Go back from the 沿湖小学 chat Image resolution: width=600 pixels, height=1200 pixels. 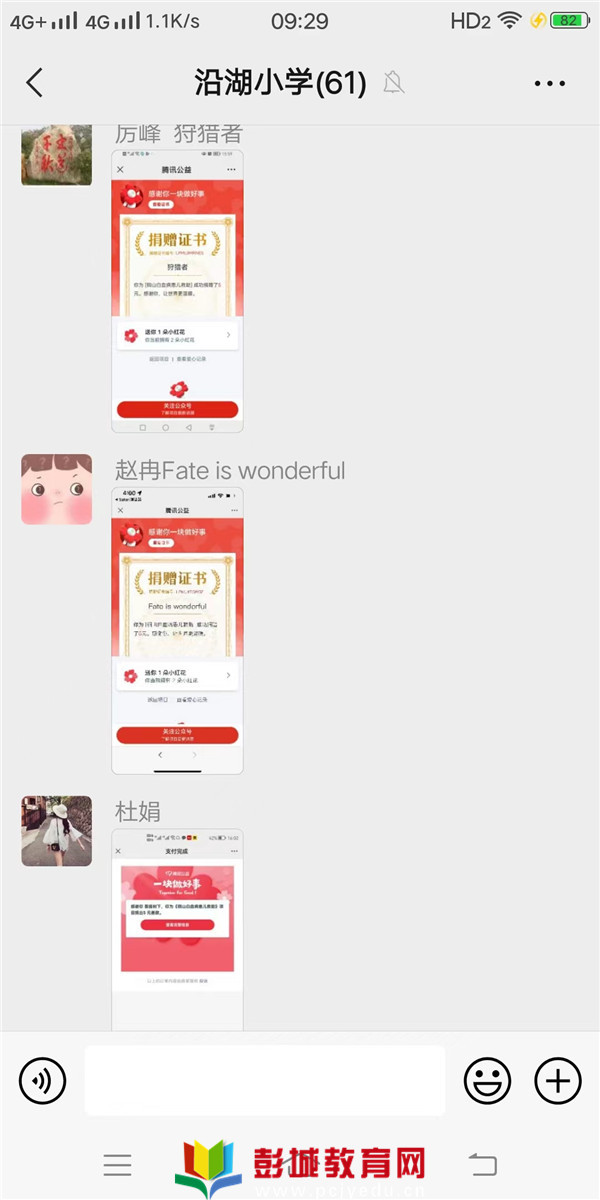coord(35,83)
